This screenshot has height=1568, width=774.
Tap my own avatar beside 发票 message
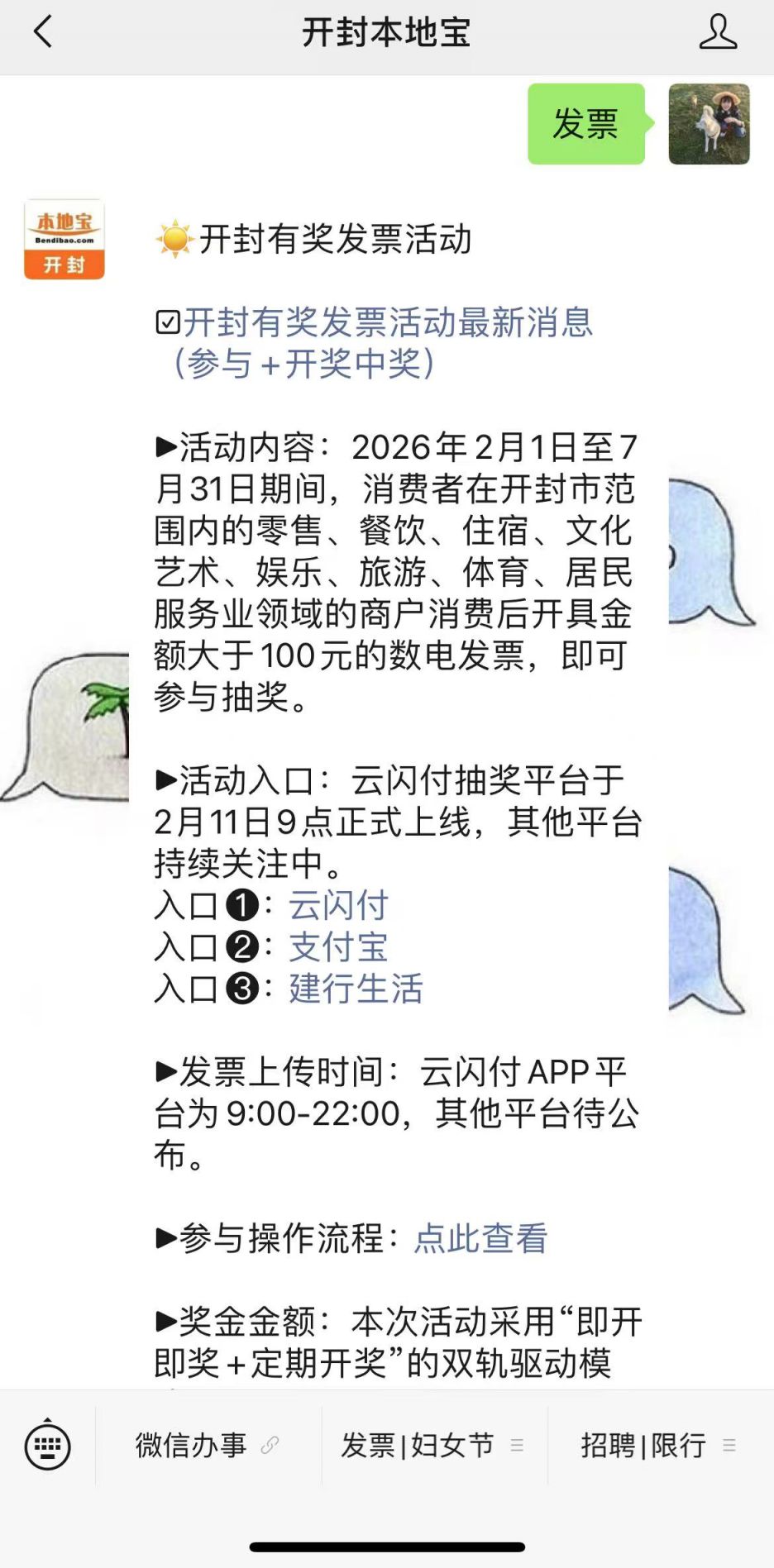click(x=709, y=124)
